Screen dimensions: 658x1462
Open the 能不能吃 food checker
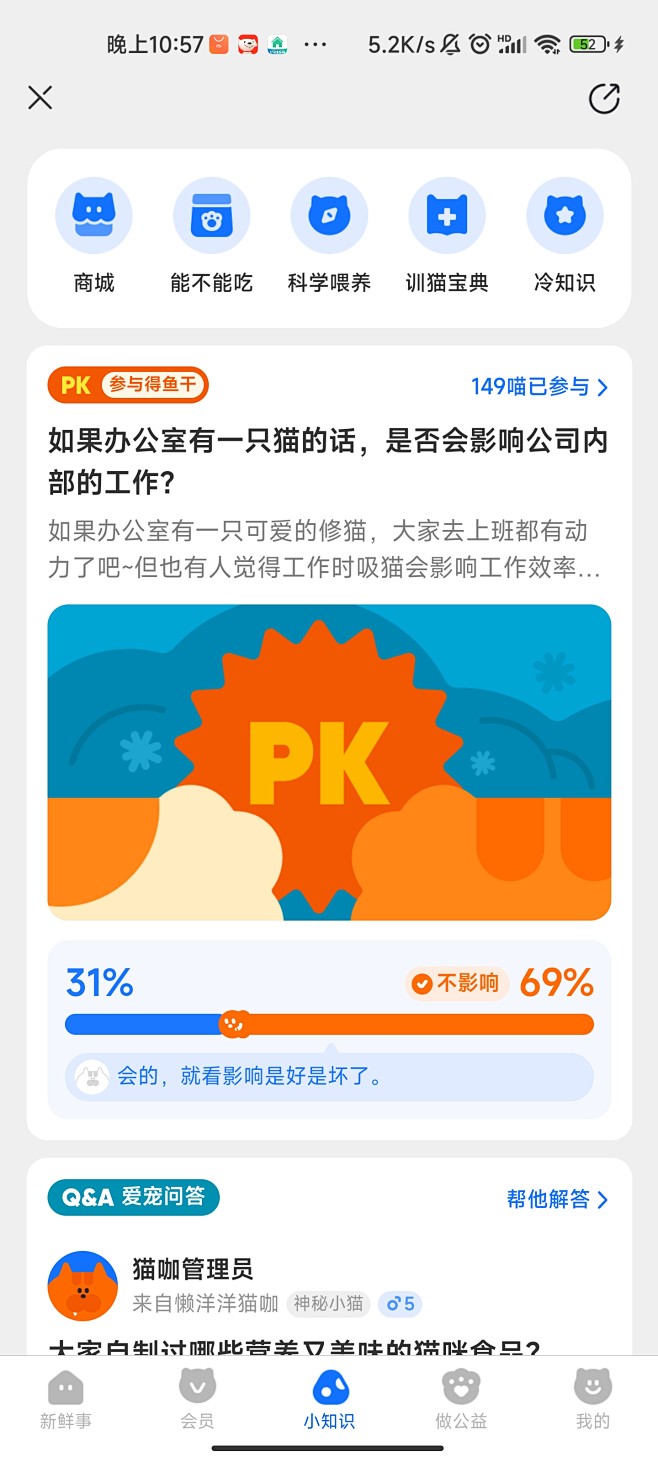(211, 236)
